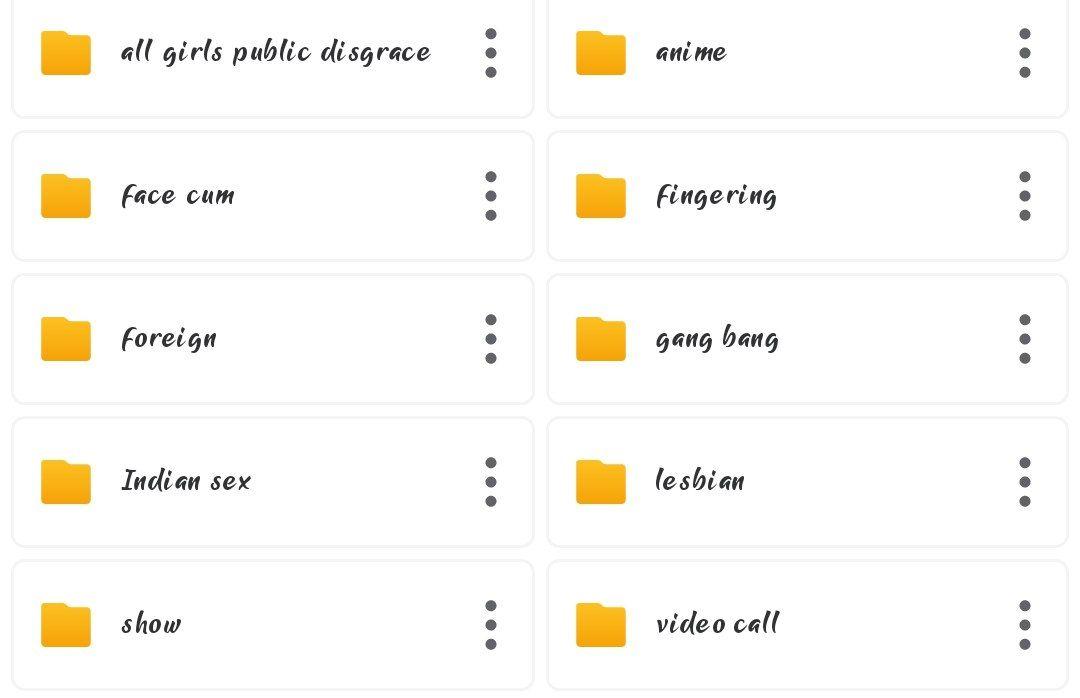Open the video call folder

(x=716, y=625)
